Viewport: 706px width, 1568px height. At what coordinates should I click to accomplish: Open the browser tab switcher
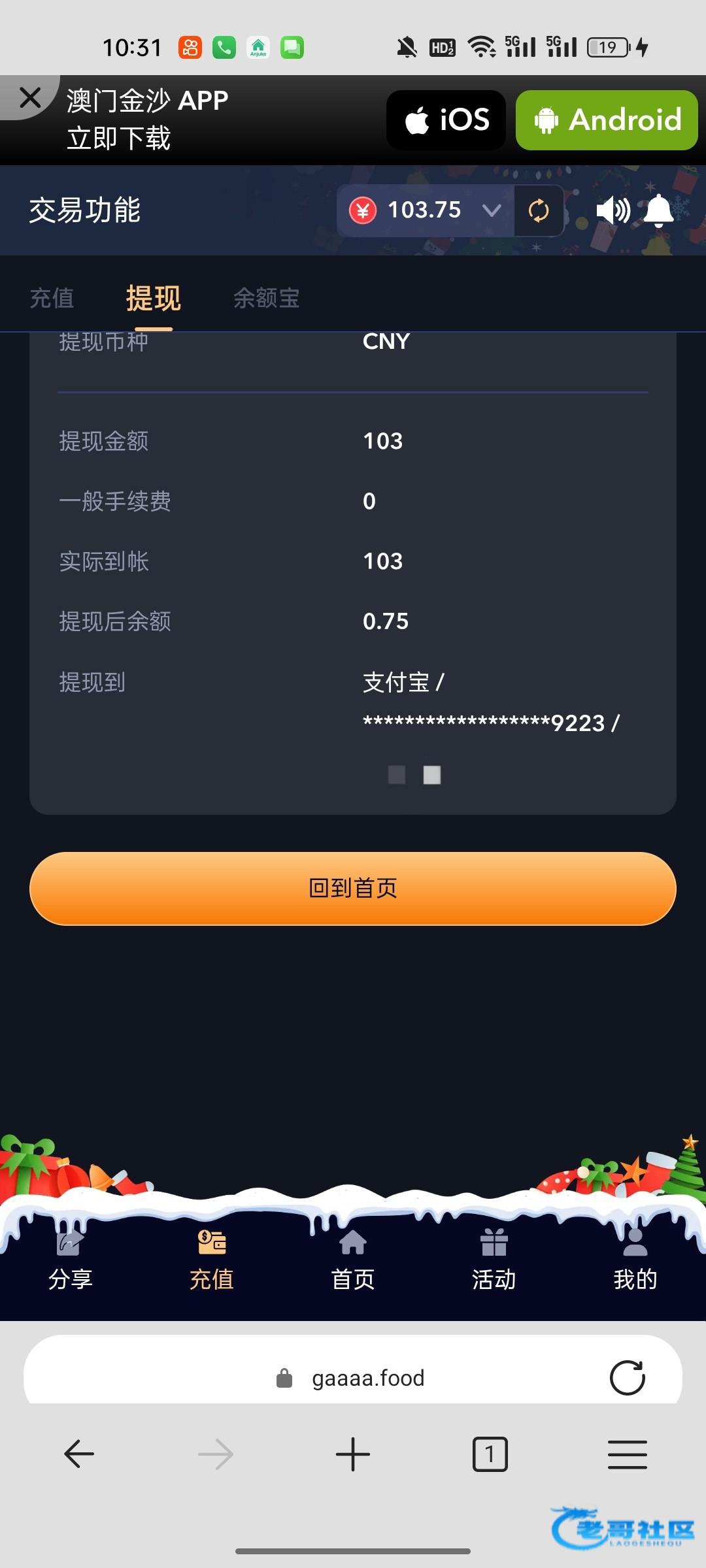click(490, 1454)
